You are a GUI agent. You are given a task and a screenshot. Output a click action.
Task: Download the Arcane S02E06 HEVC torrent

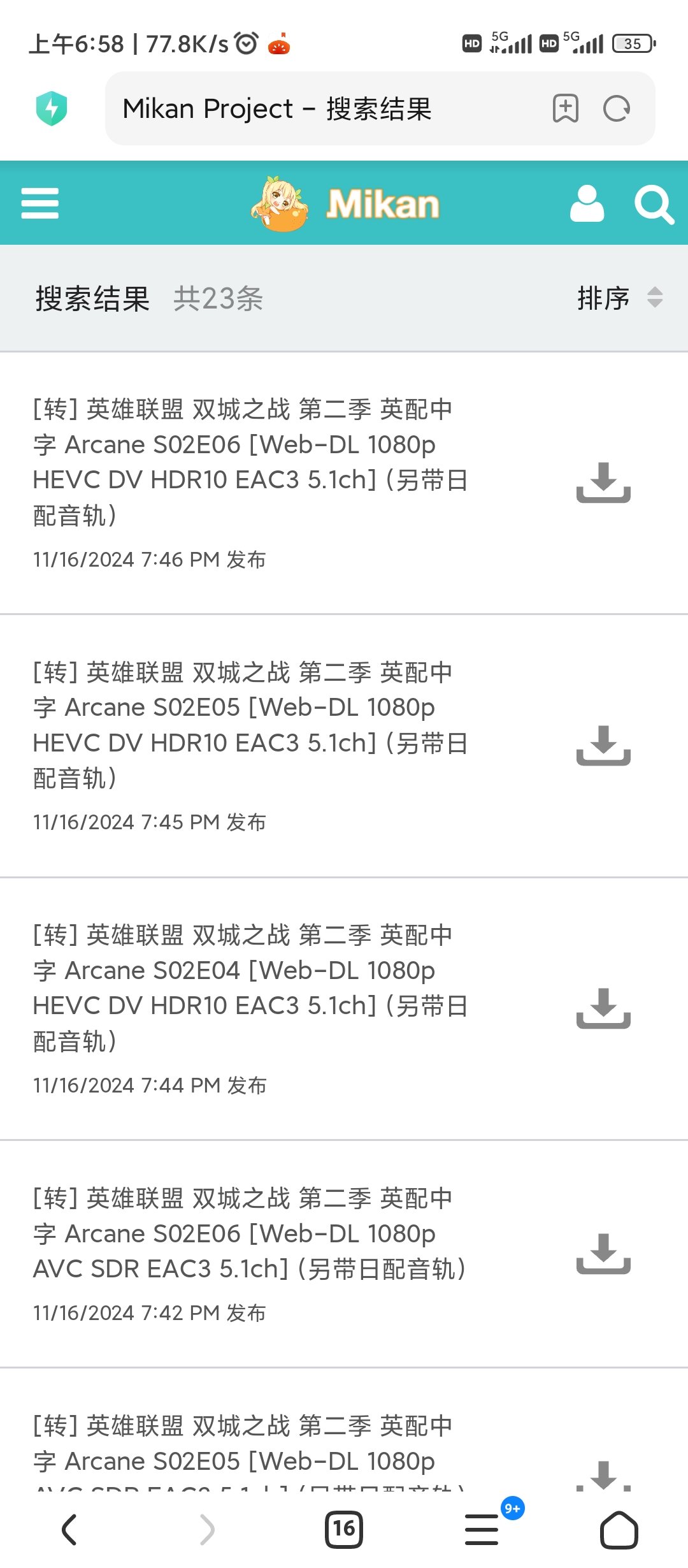603,483
